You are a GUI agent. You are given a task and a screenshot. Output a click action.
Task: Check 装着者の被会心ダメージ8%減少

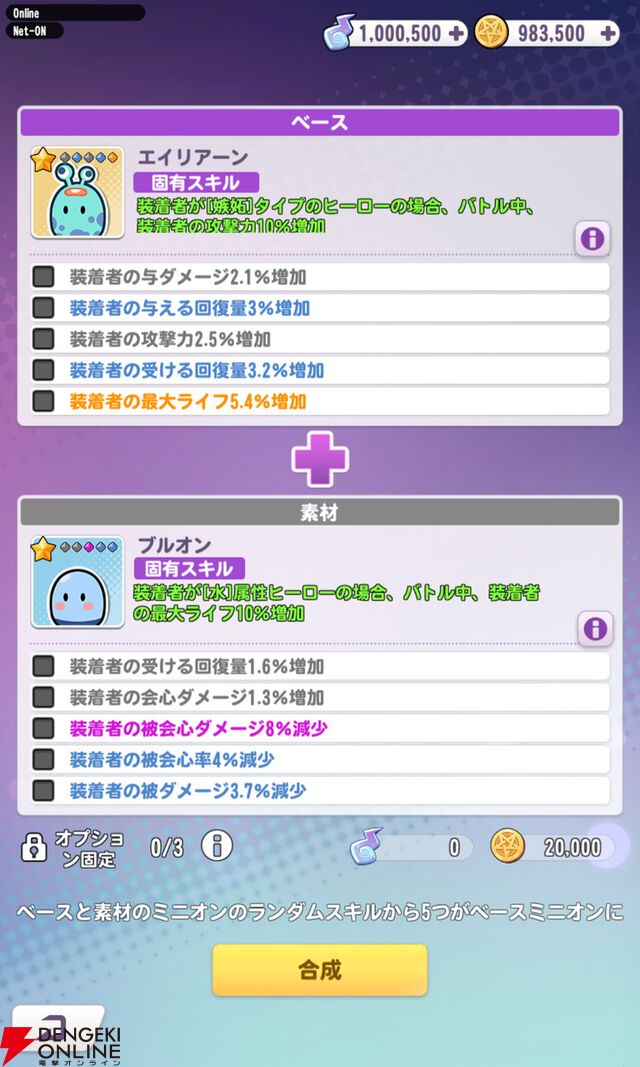43,728
